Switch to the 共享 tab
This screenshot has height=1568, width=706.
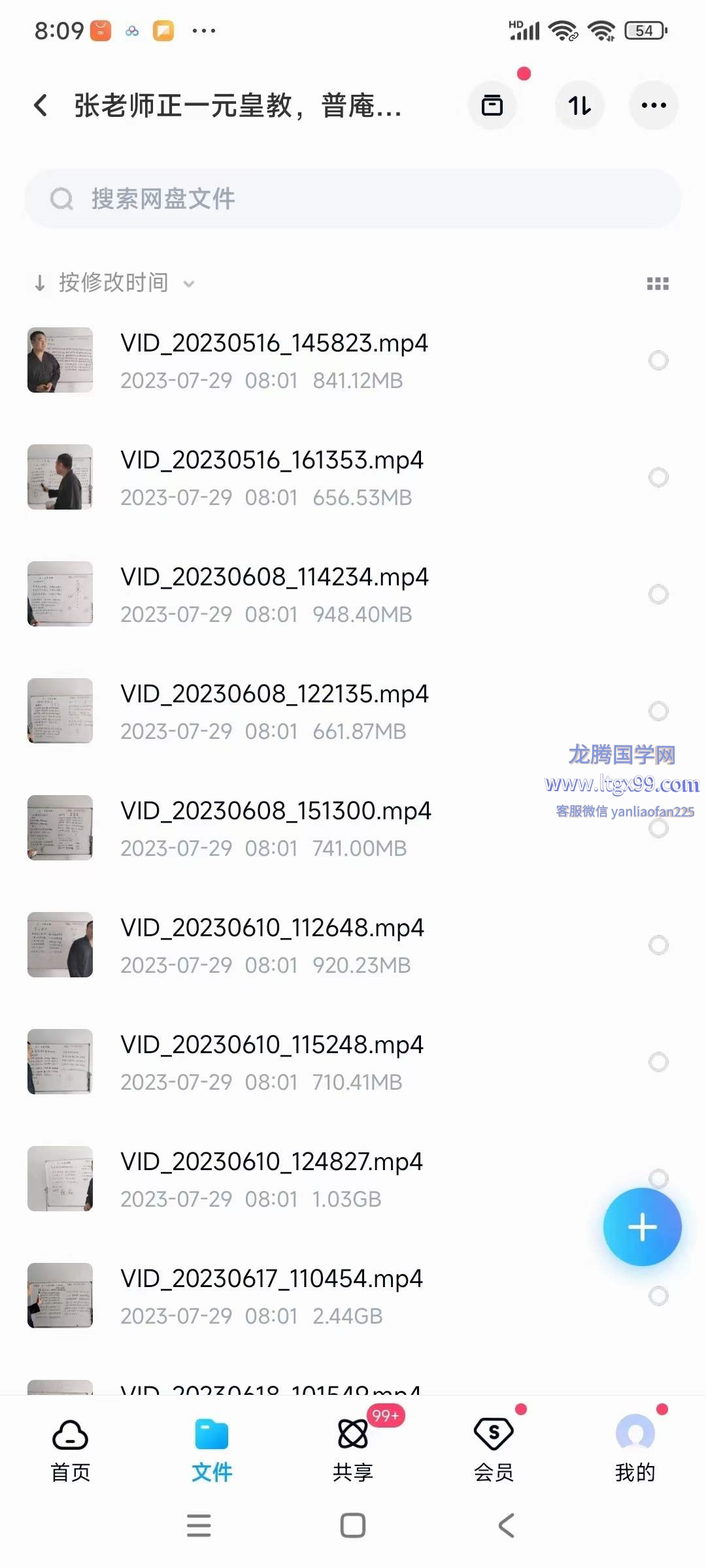[353, 1448]
